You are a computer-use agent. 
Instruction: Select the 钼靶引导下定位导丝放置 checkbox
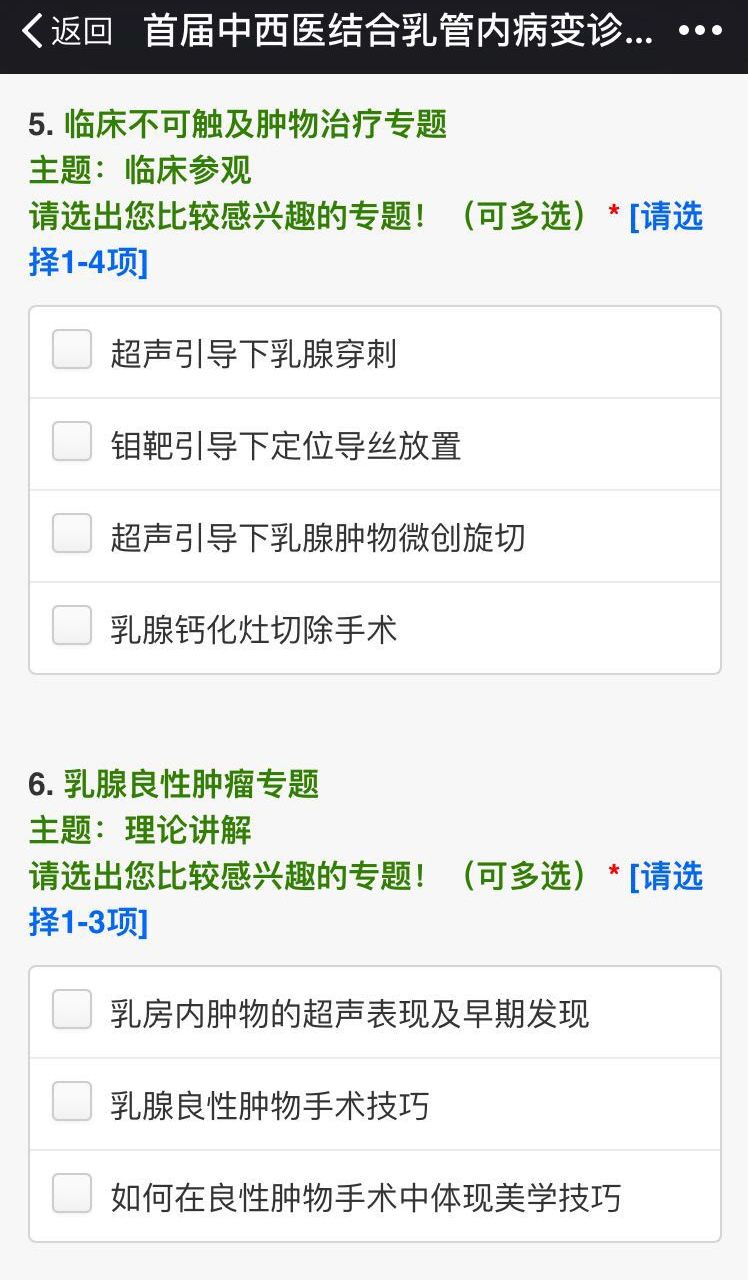click(72, 442)
